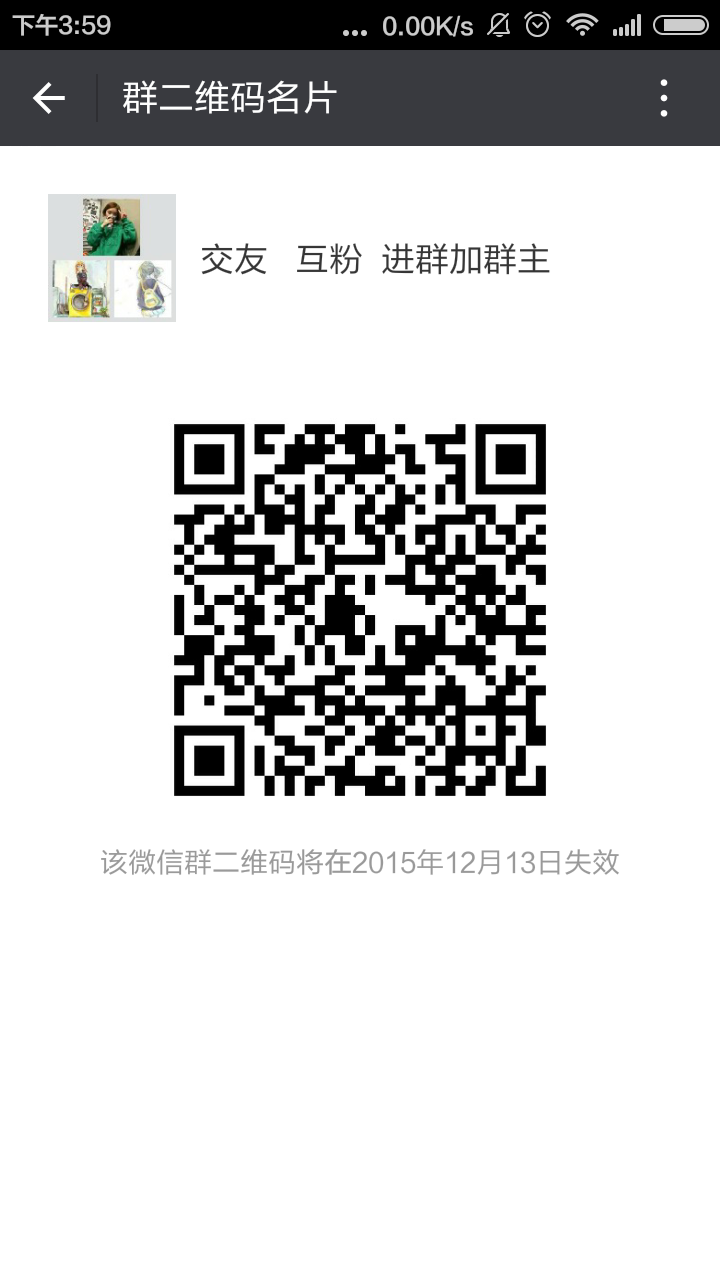Open the three-dot overflow menu
Screen dimensions: 720x1280
point(664,98)
